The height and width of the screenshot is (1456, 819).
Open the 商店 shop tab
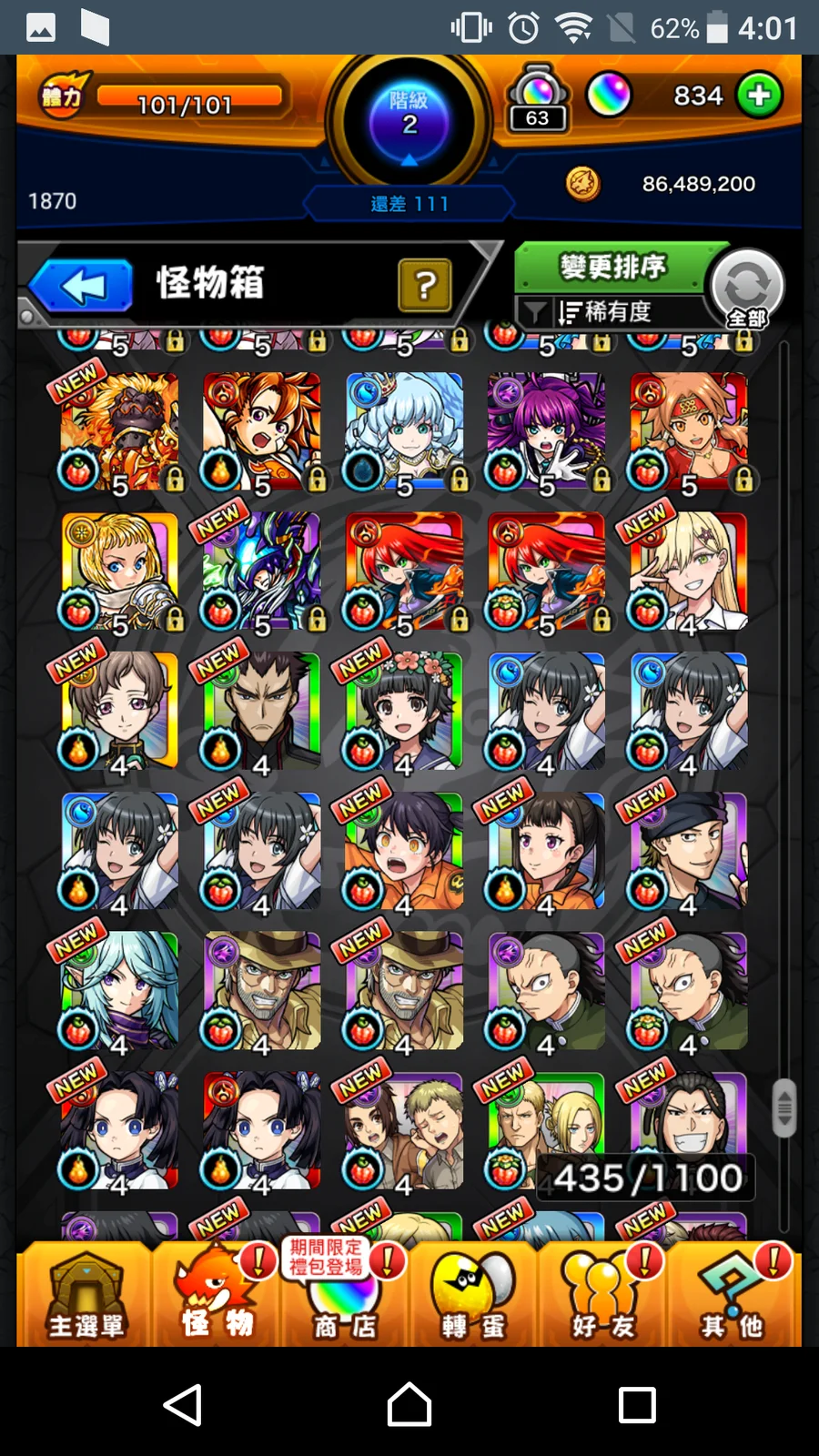(x=345, y=1296)
